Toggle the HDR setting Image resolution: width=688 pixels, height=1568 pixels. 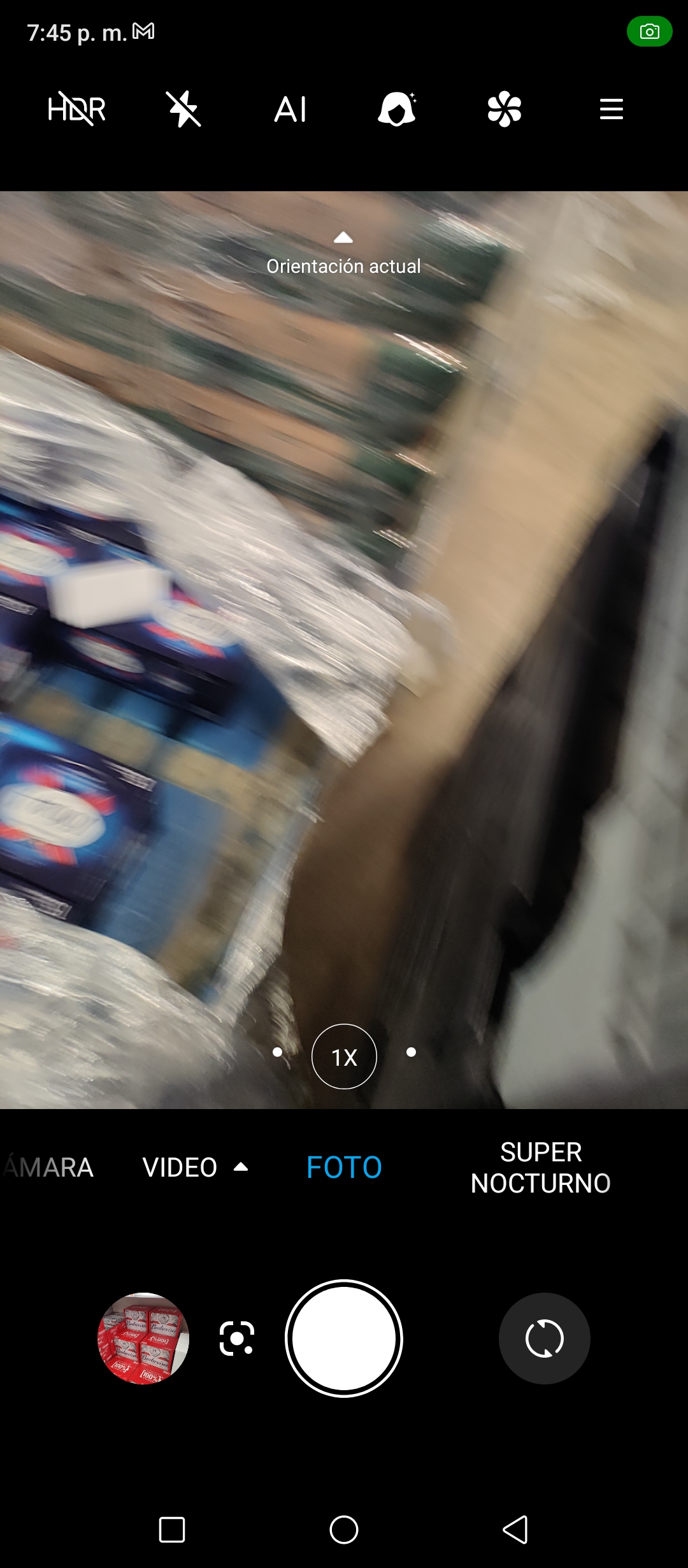76,109
